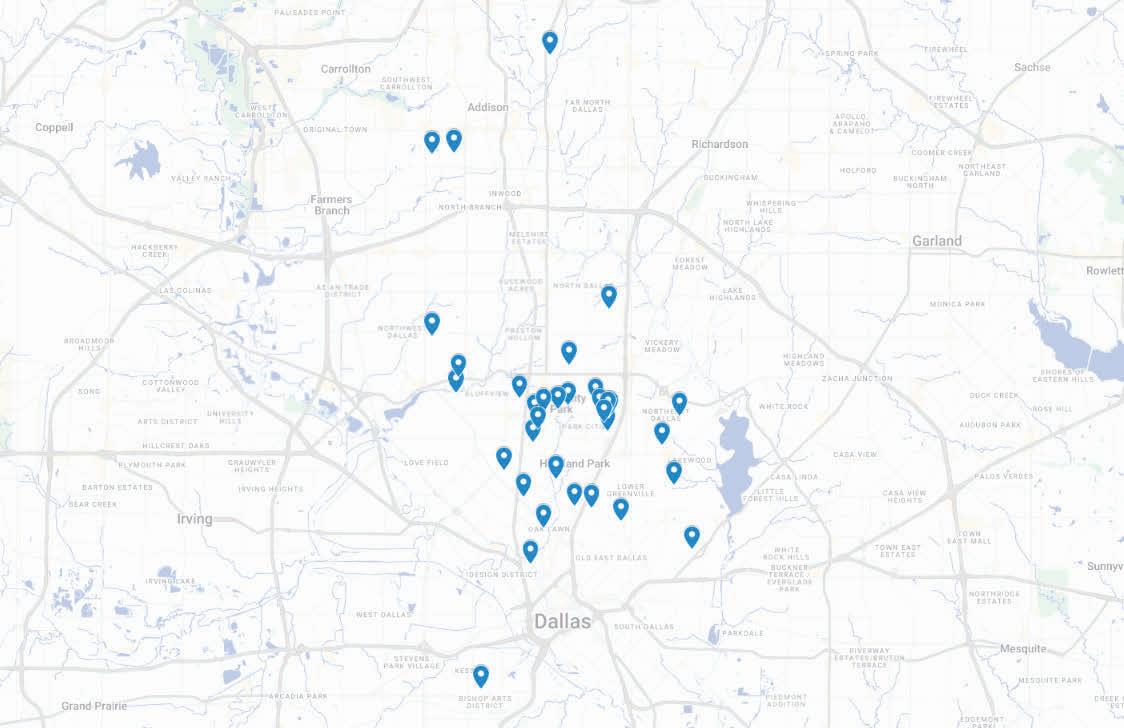The width and height of the screenshot is (1124, 728).
Task: Tap the pin at Design District
Action: (530, 550)
